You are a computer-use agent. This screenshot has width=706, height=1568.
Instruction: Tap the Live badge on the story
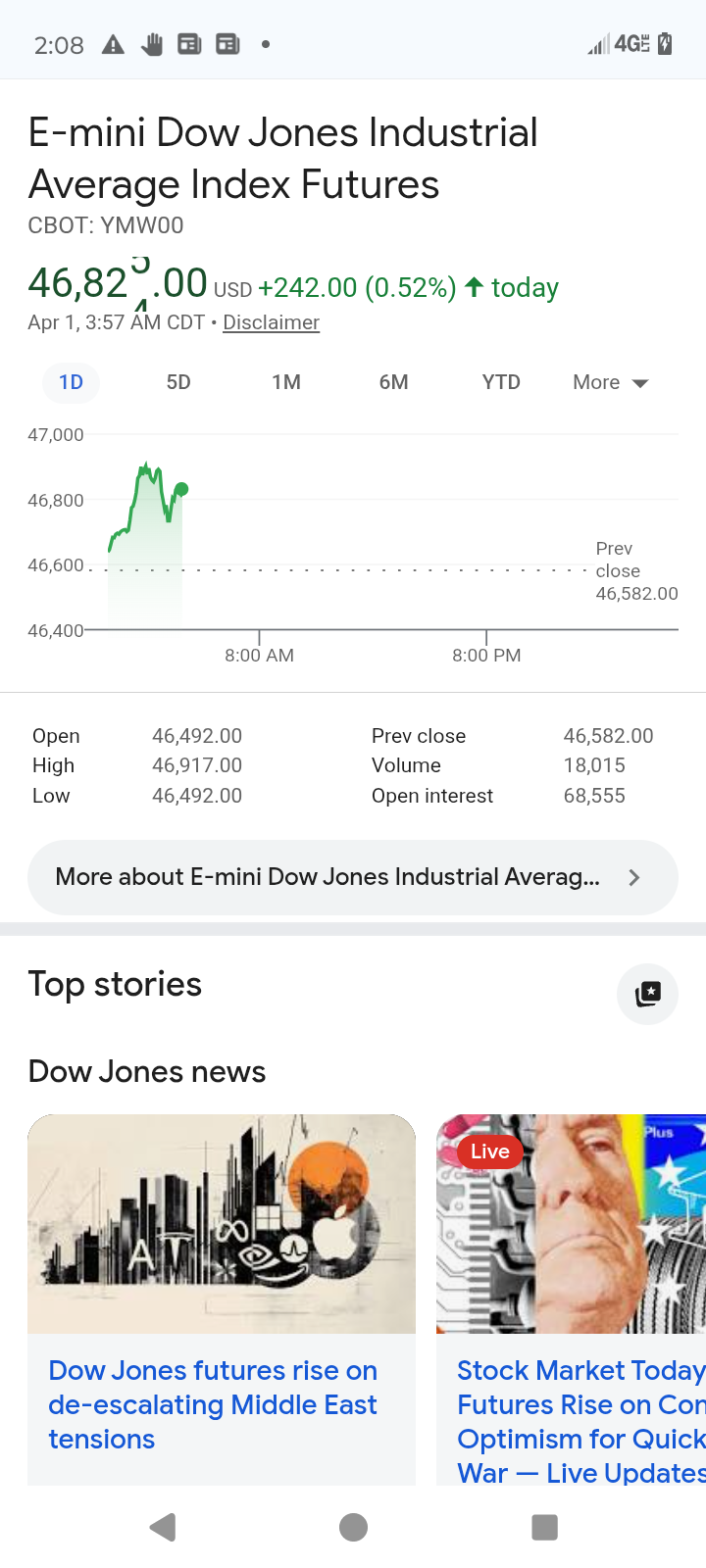coord(488,1151)
